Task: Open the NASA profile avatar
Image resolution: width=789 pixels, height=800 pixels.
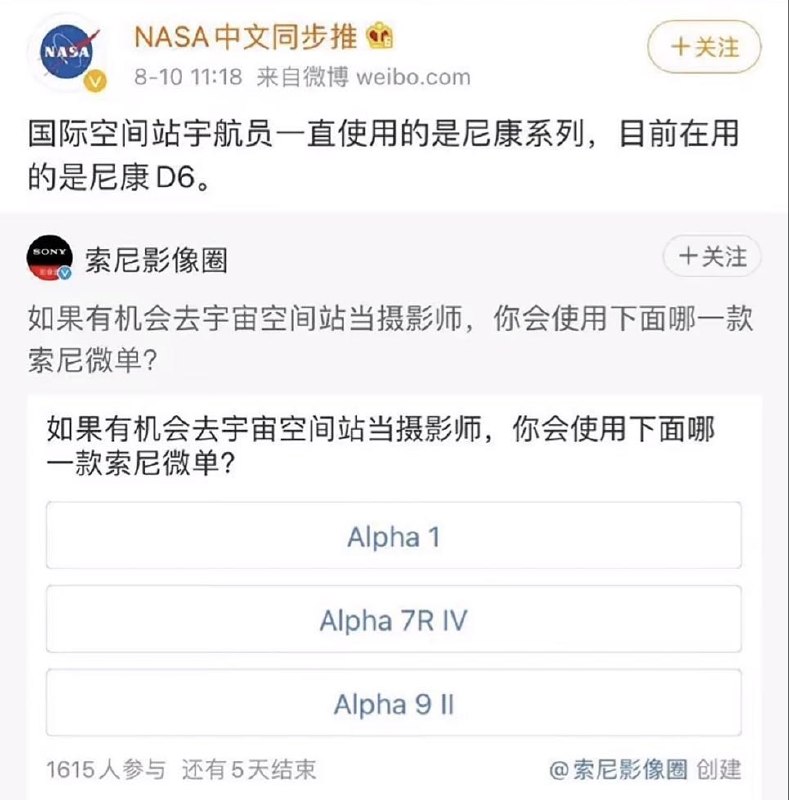Action: coord(67,52)
